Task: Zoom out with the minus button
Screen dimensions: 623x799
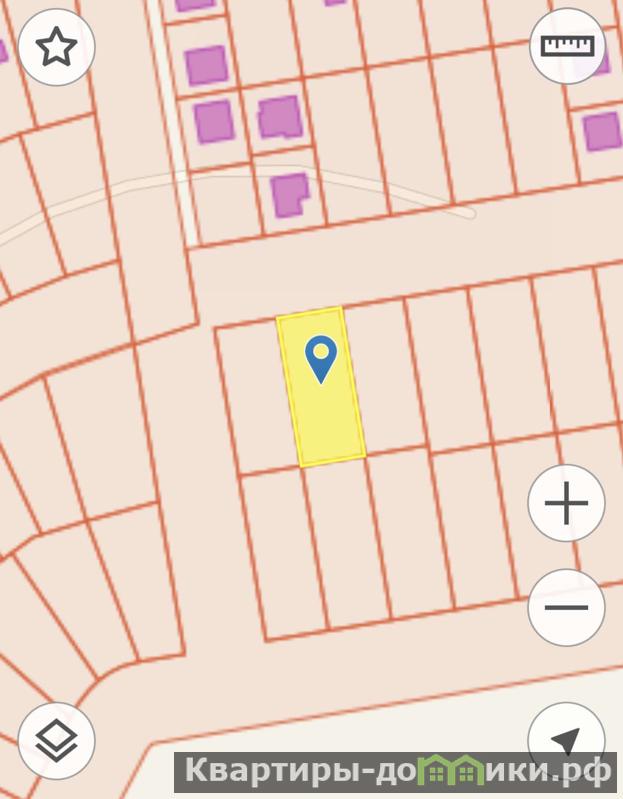Action: click(x=566, y=607)
